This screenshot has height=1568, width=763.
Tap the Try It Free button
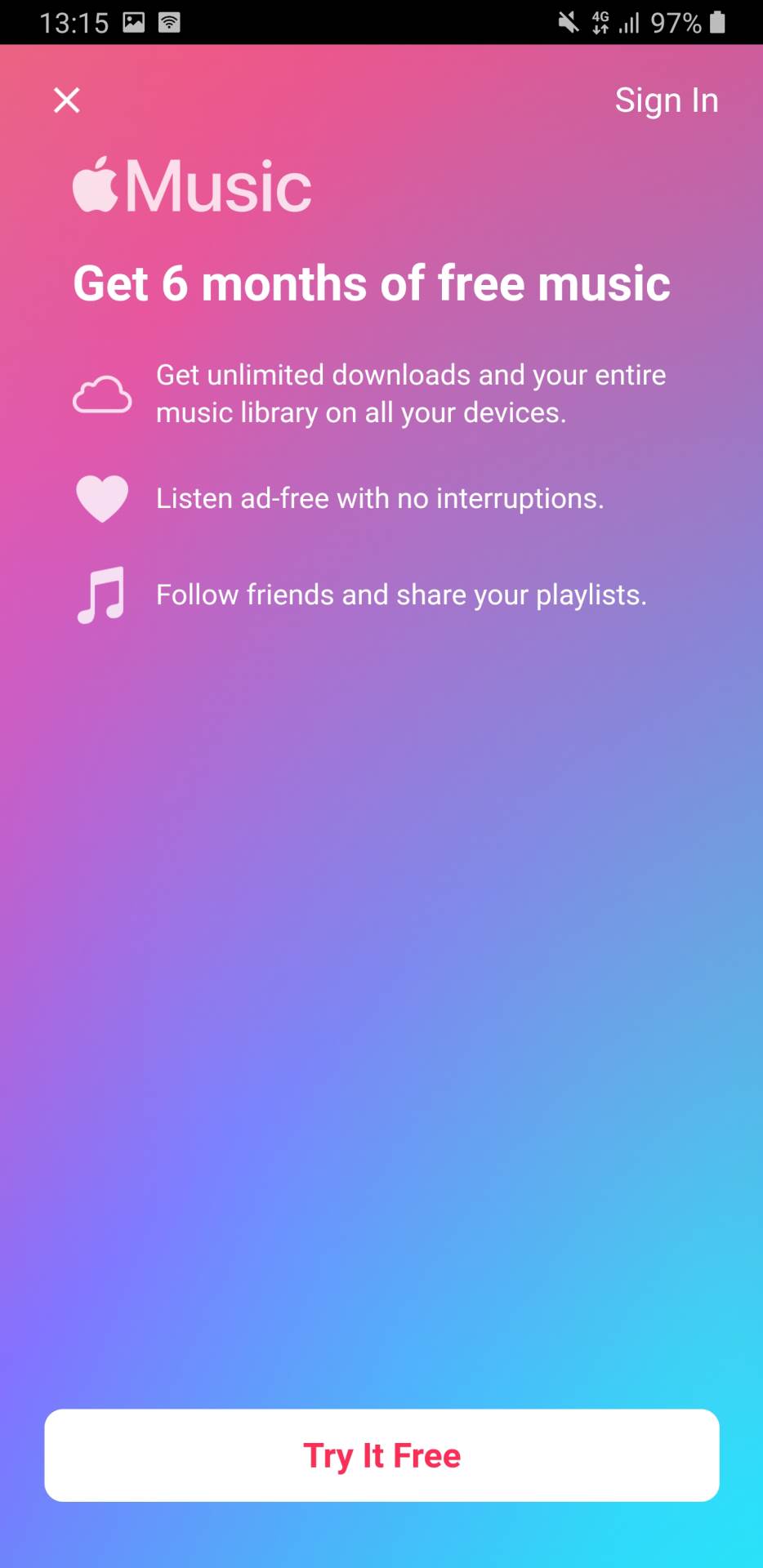click(x=381, y=1455)
